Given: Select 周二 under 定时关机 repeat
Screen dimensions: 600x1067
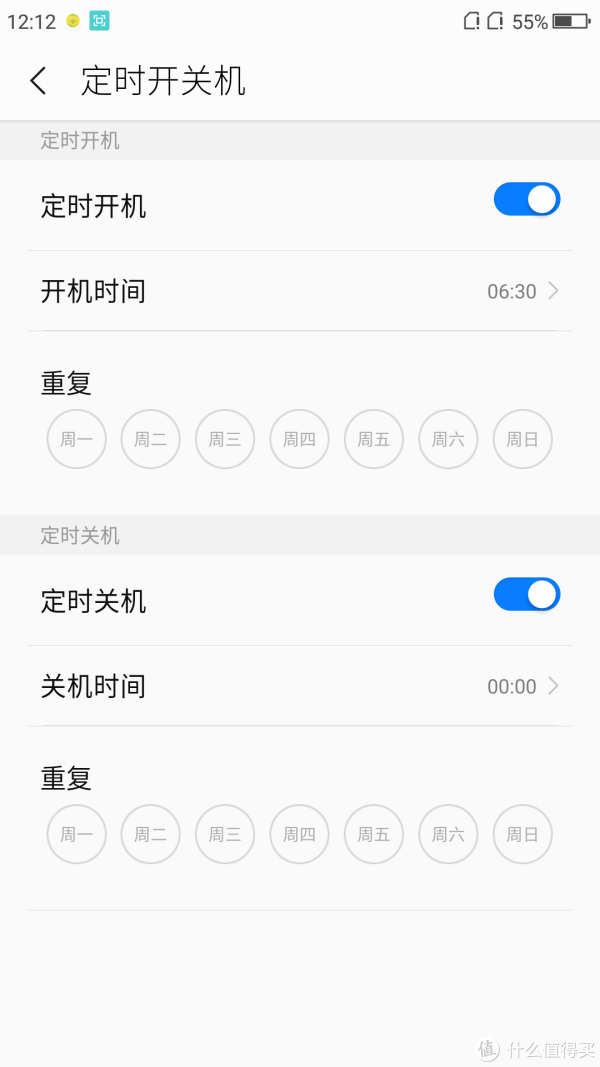Looking at the screenshot, I should point(150,834).
